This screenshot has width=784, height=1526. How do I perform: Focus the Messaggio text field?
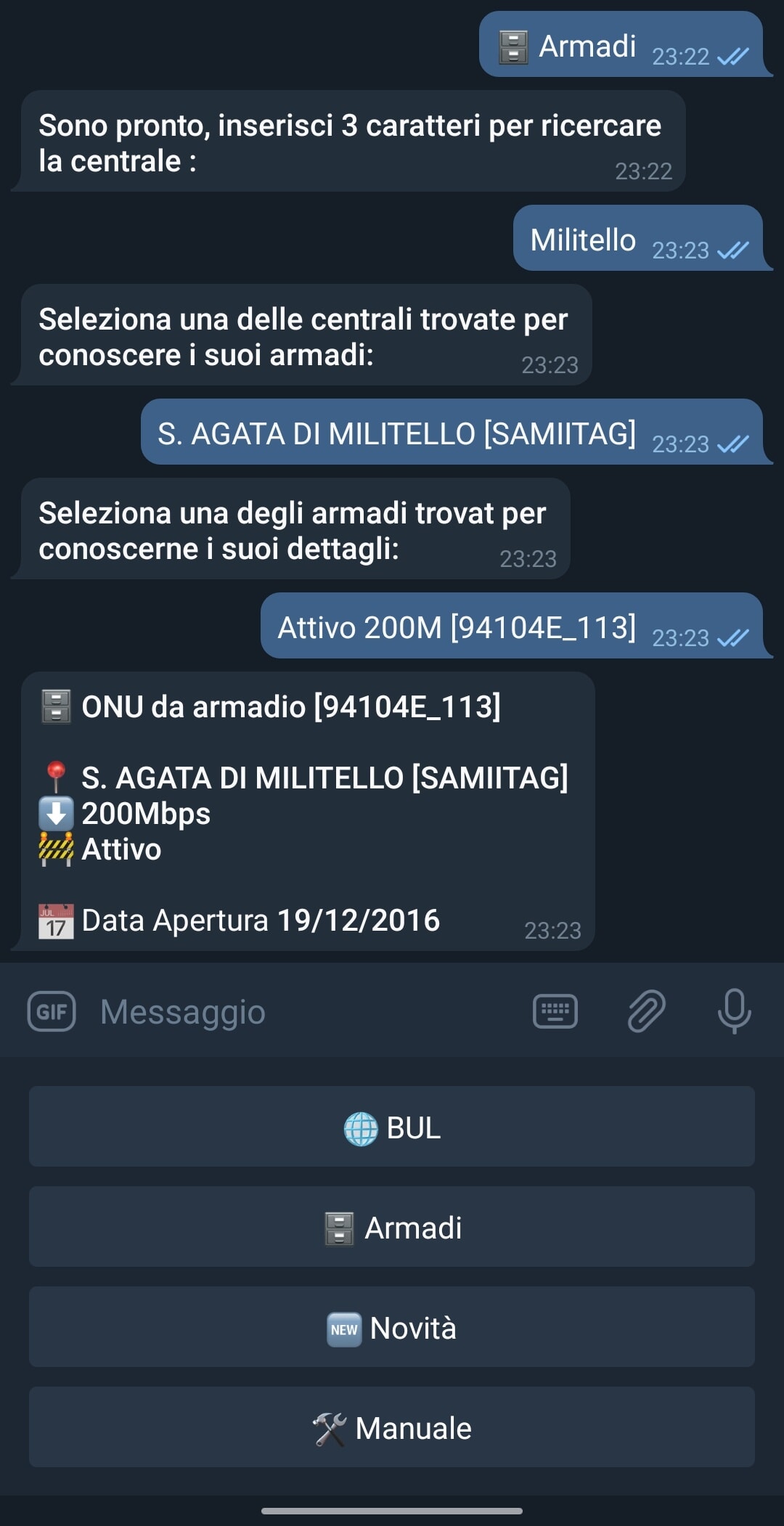click(x=305, y=1011)
